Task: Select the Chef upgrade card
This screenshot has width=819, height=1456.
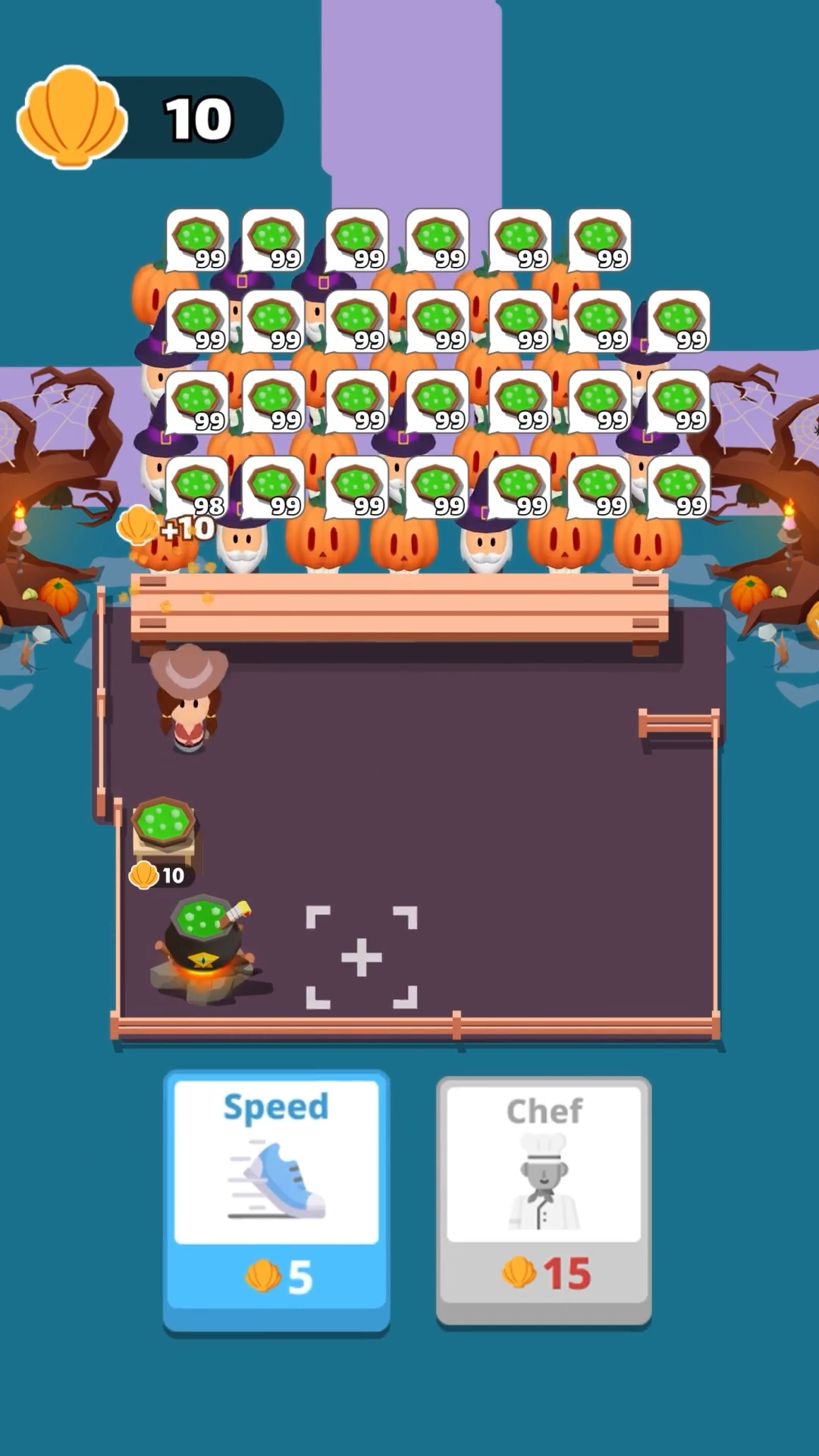Action: [x=543, y=1198]
